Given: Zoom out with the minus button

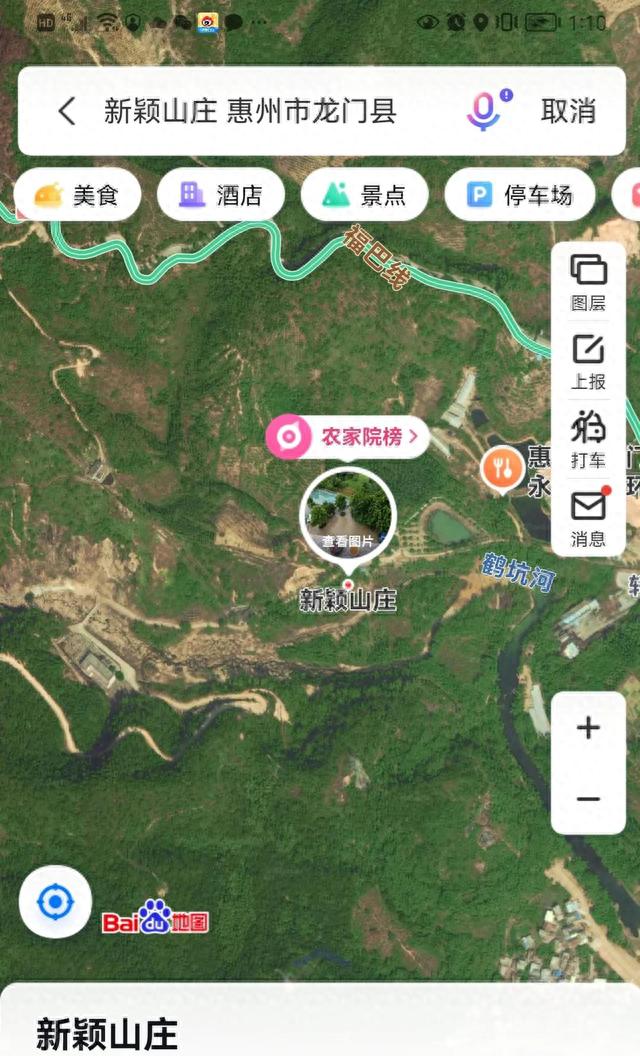Looking at the screenshot, I should click(588, 799).
